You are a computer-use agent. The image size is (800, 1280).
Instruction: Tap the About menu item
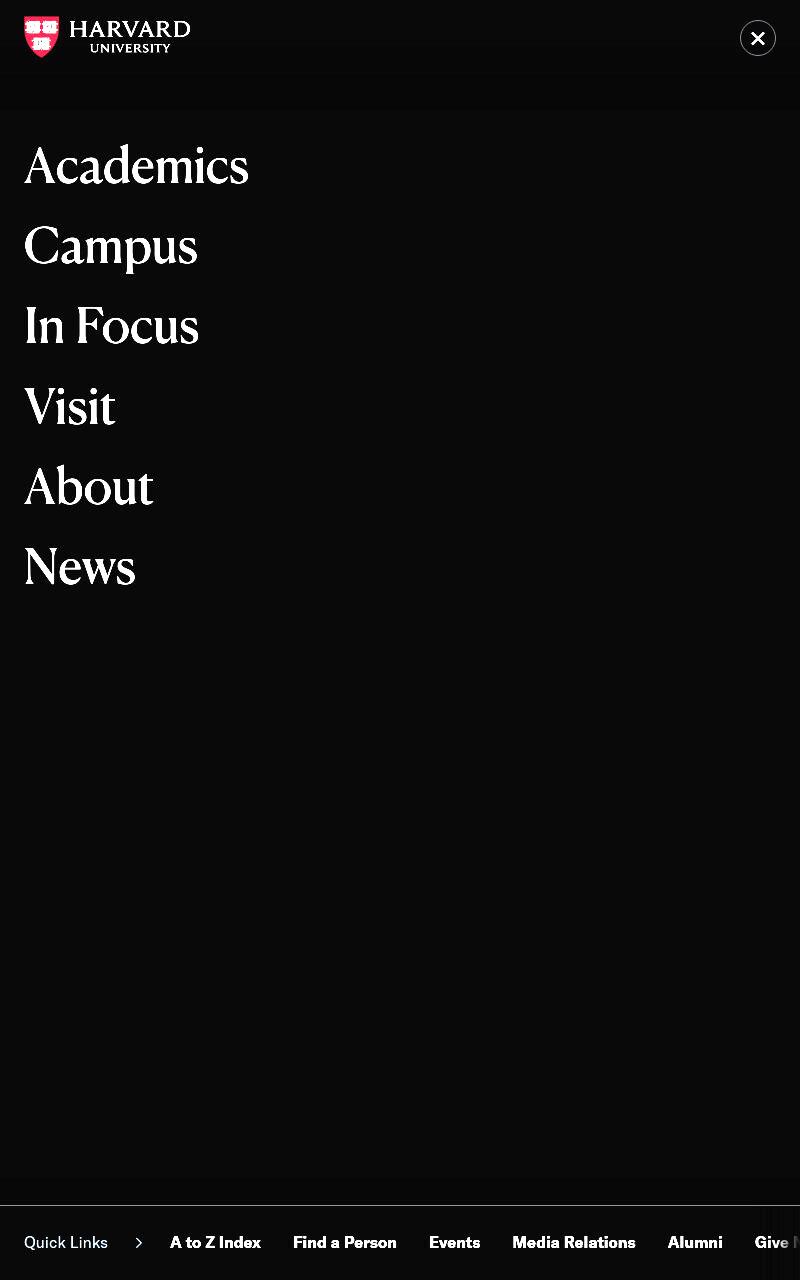point(89,487)
